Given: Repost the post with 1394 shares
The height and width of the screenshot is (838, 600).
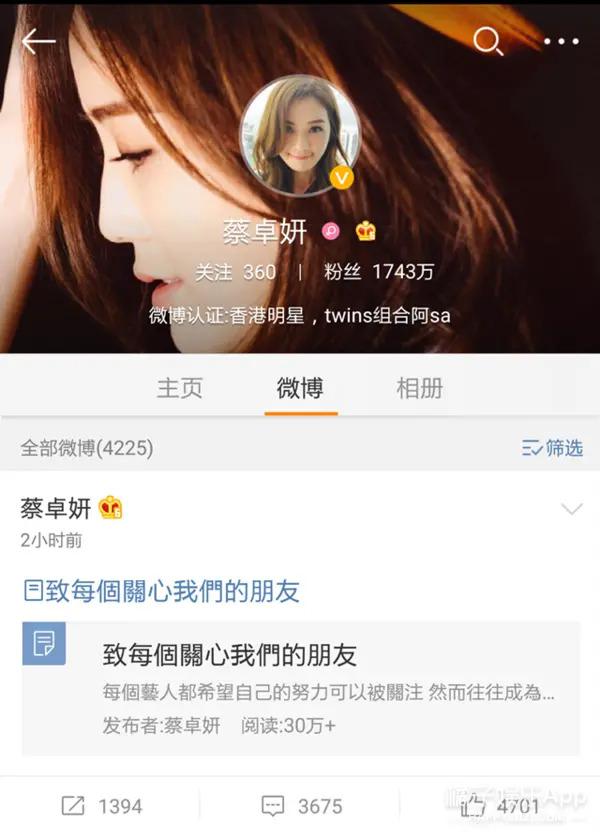Looking at the screenshot, I should [x=100, y=805].
